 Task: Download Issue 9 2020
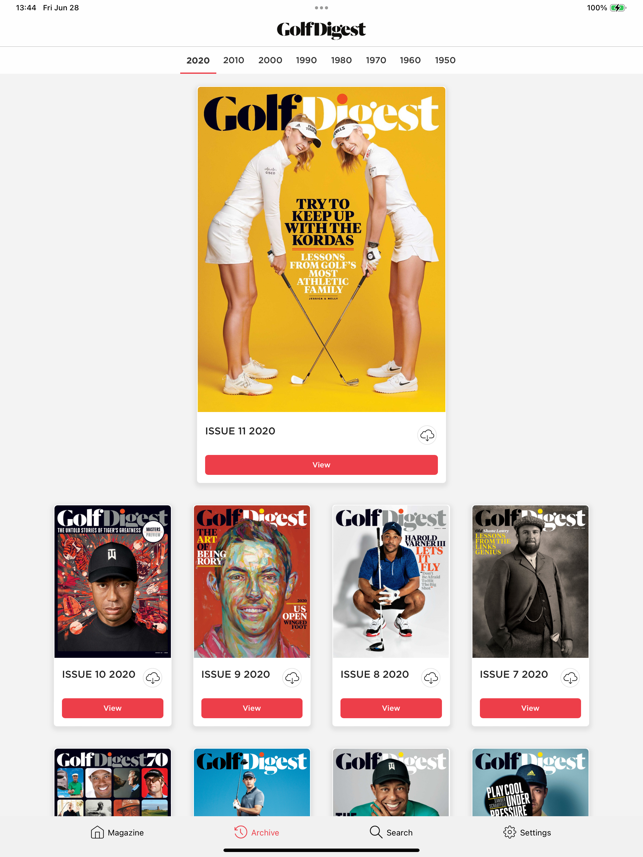pyautogui.click(x=292, y=678)
